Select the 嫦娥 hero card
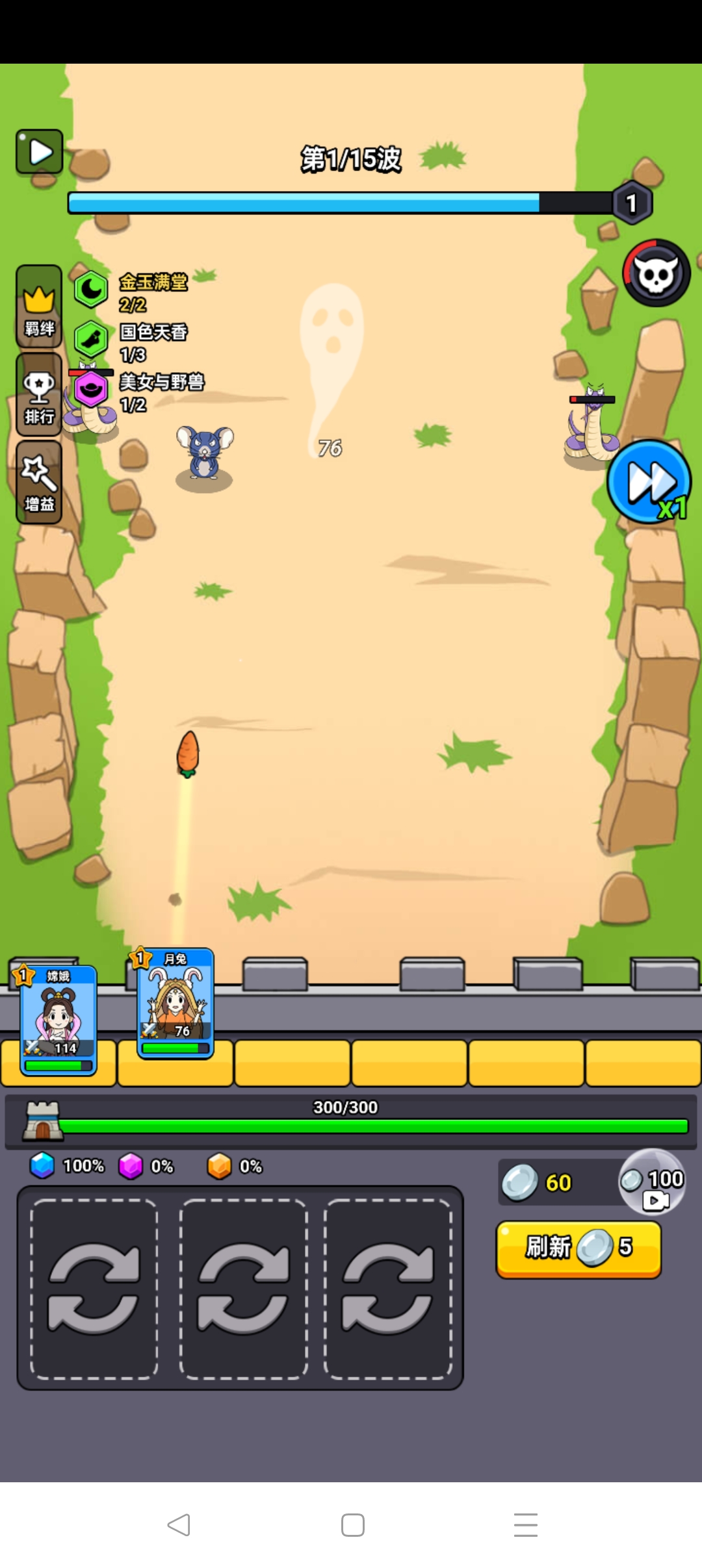Screen dimensions: 702x1568 pos(58,1020)
